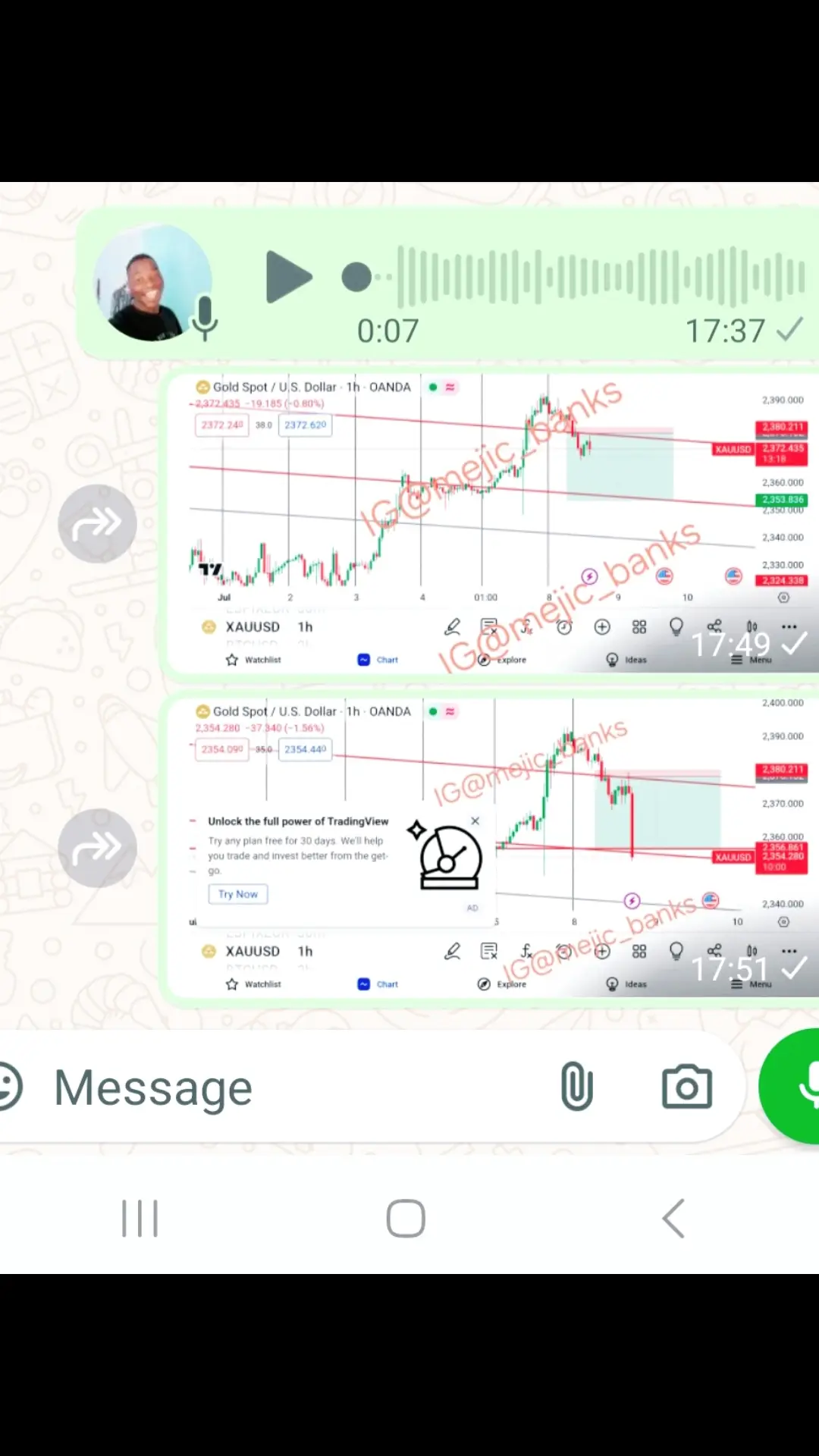Open the camera from the message bar
Viewport: 819px width, 1456px height.
(687, 1087)
